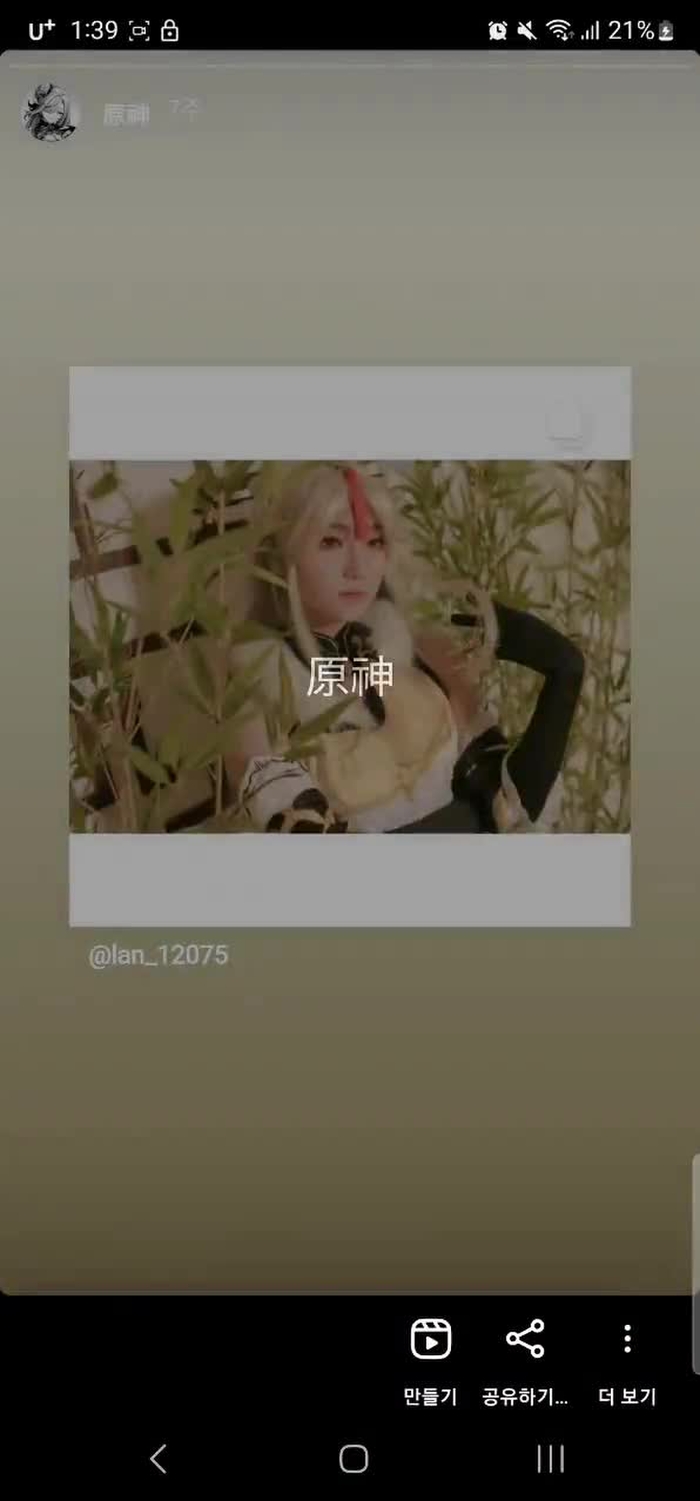Open recent apps from the navigation bar
The width and height of the screenshot is (700, 1501).
pos(550,1459)
